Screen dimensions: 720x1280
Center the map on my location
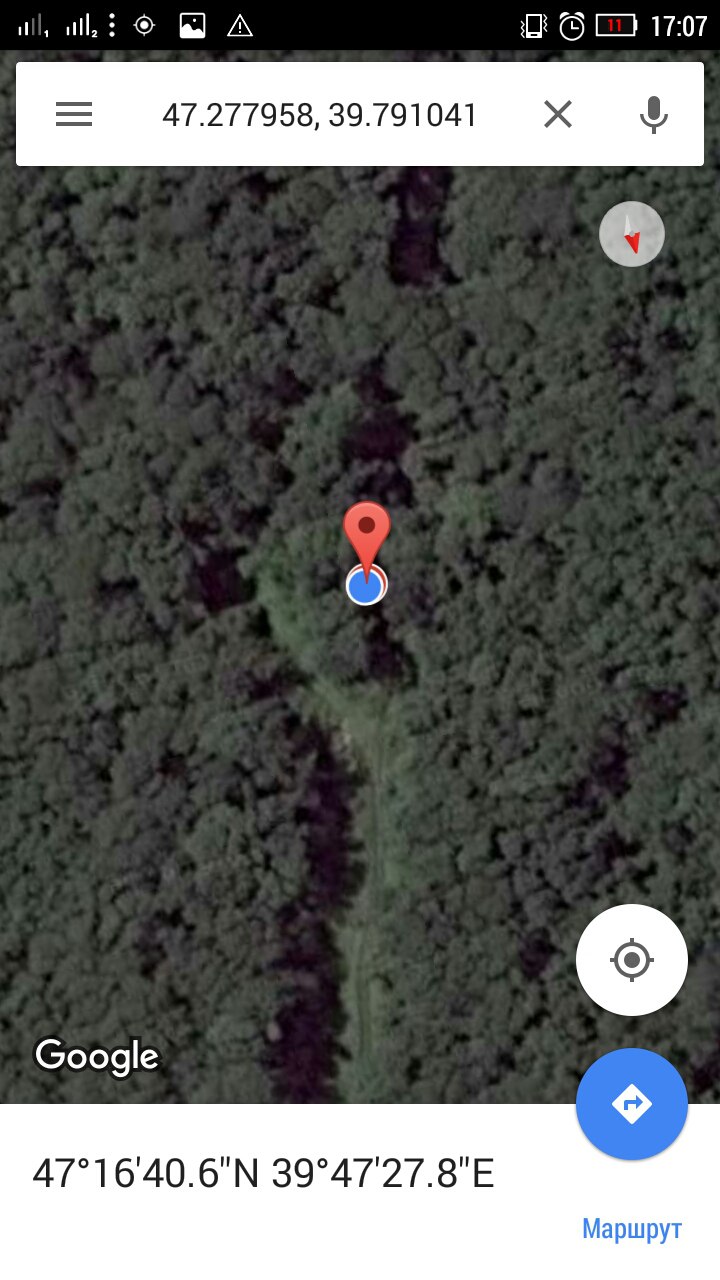pos(632,960)
